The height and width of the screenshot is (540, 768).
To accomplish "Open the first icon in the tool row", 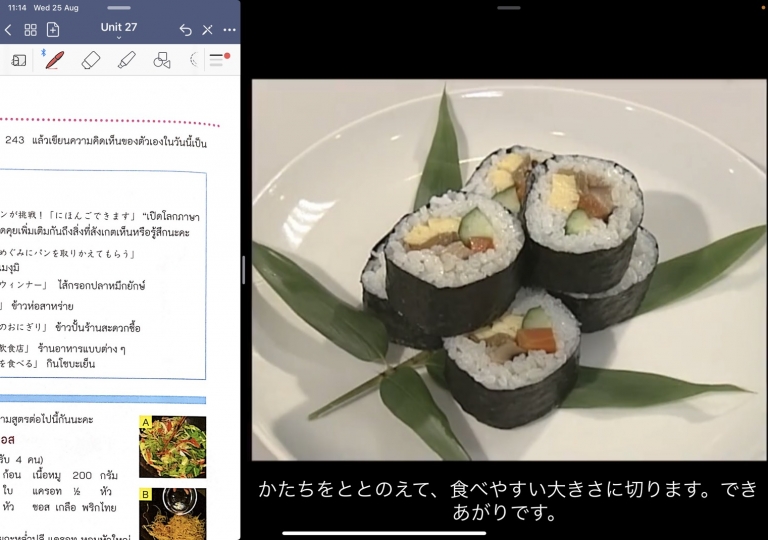I will [18, 60].
